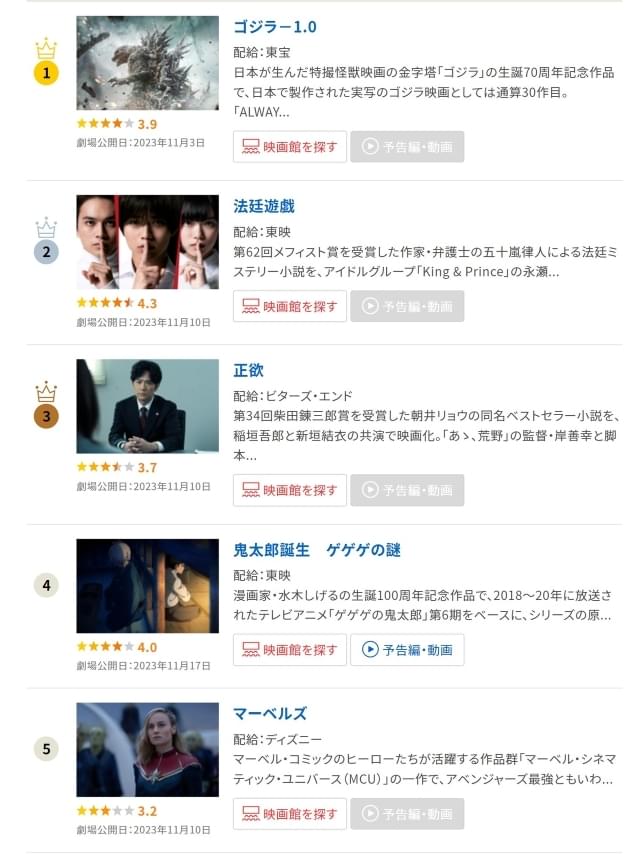
Task: Find theaters for 鬼太郎誕生 ゲゲゲの謎
Action: click(x=290, y=650)
